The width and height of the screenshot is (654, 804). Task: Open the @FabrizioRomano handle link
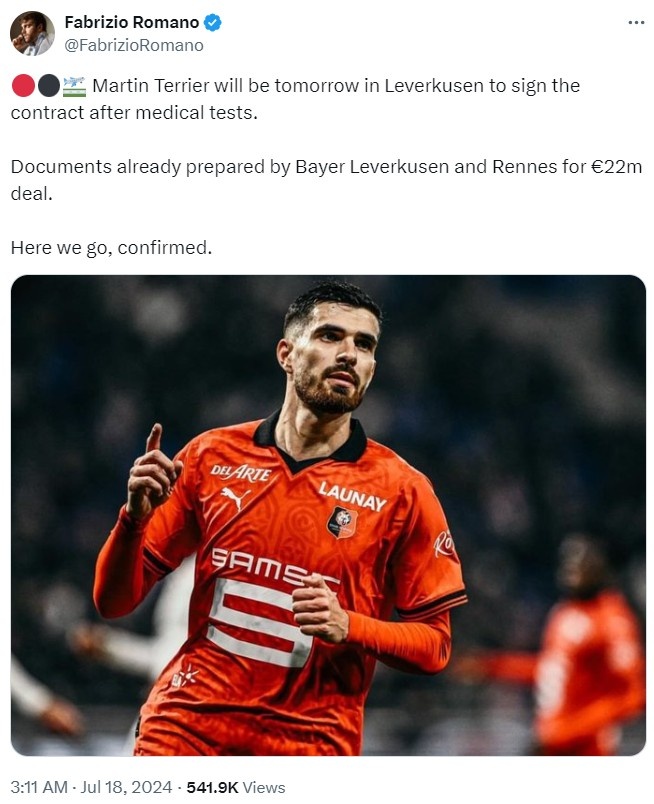click(x=134, y=45)
